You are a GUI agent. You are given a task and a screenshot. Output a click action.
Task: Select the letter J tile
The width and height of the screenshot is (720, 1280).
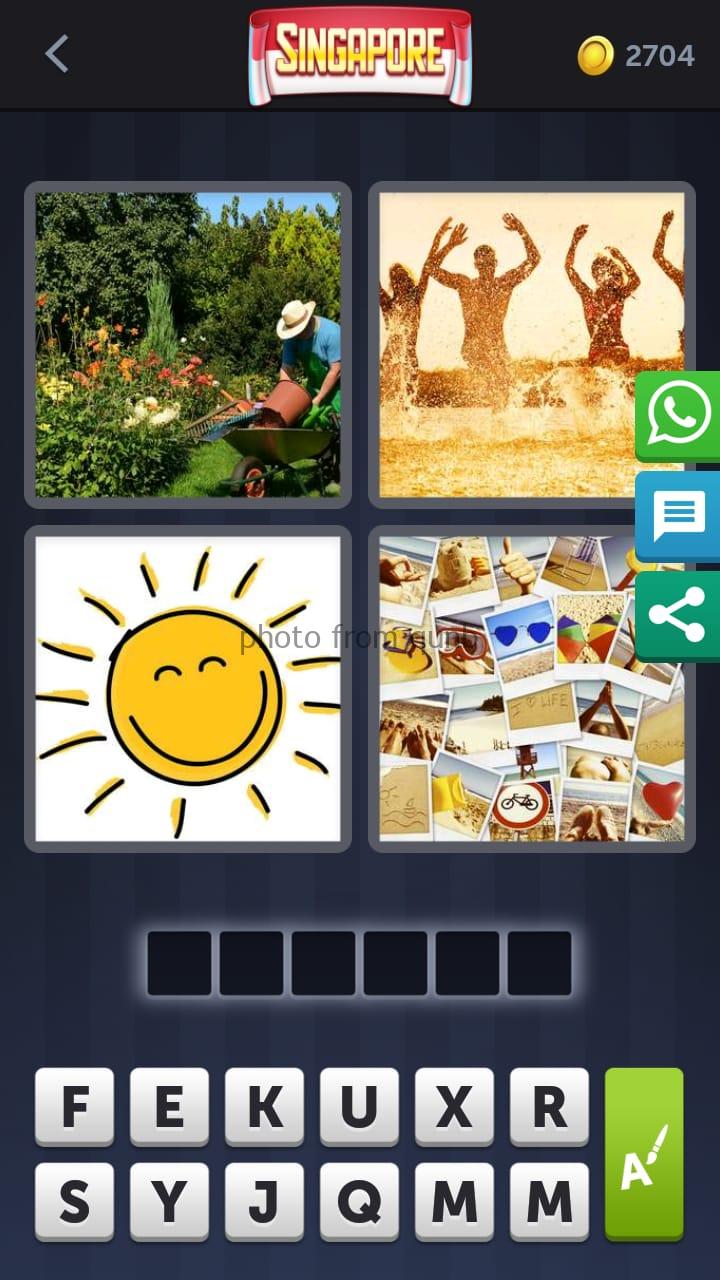264,1202
